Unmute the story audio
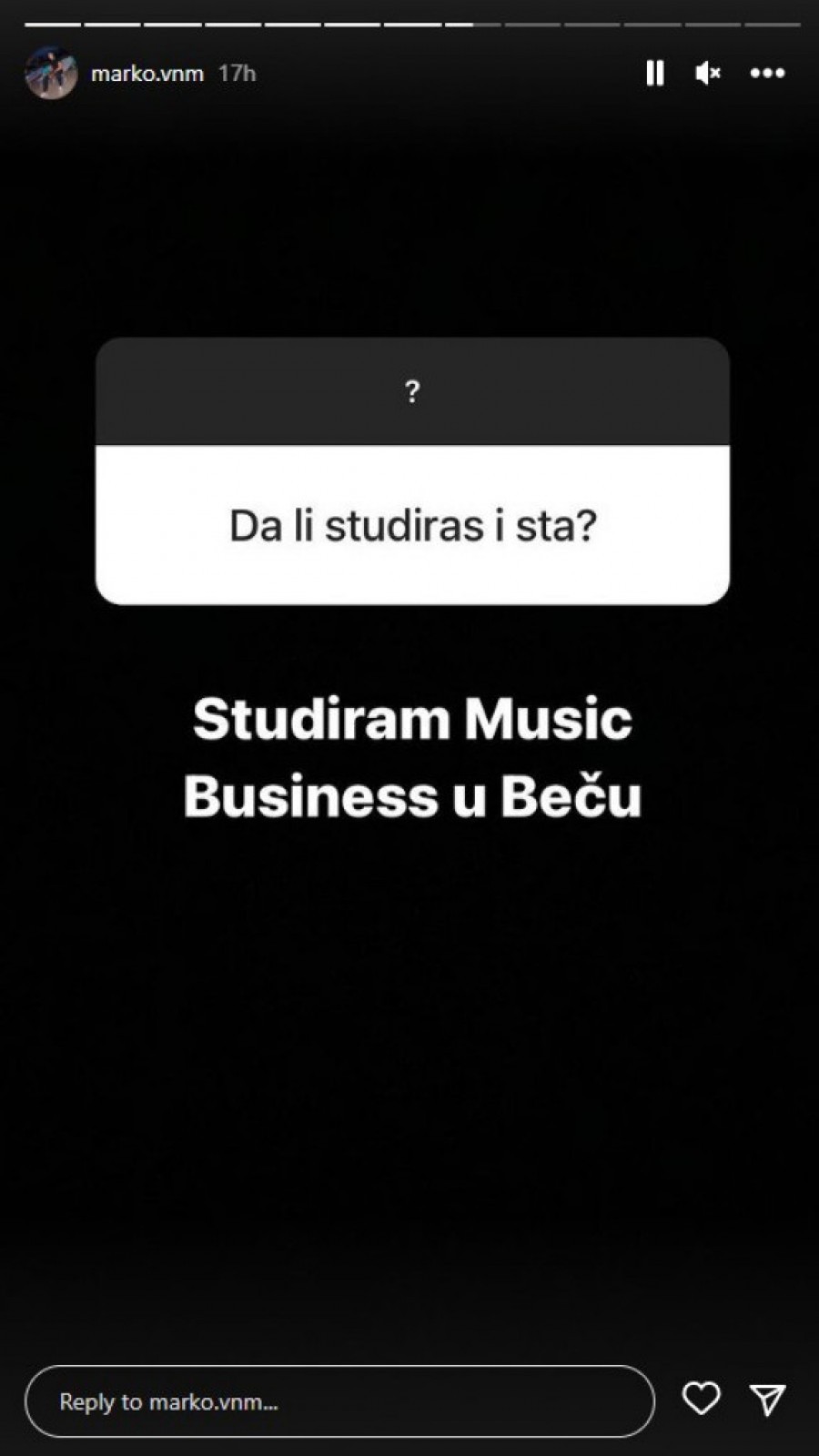 708,73
